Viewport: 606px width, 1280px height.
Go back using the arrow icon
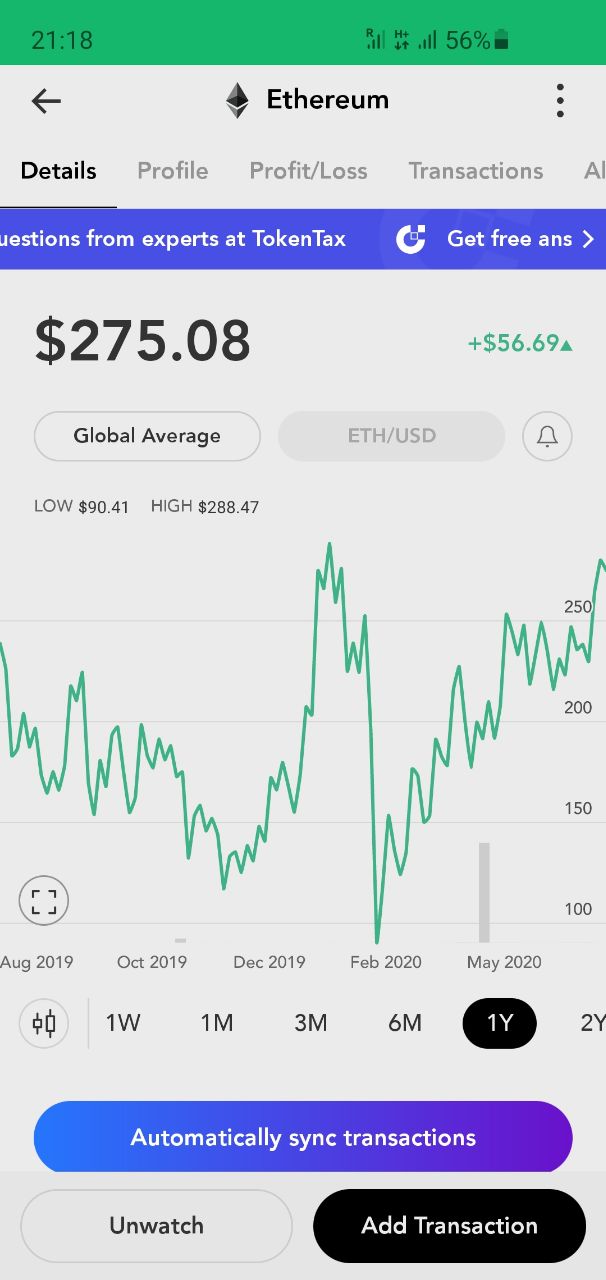(46, 100)
